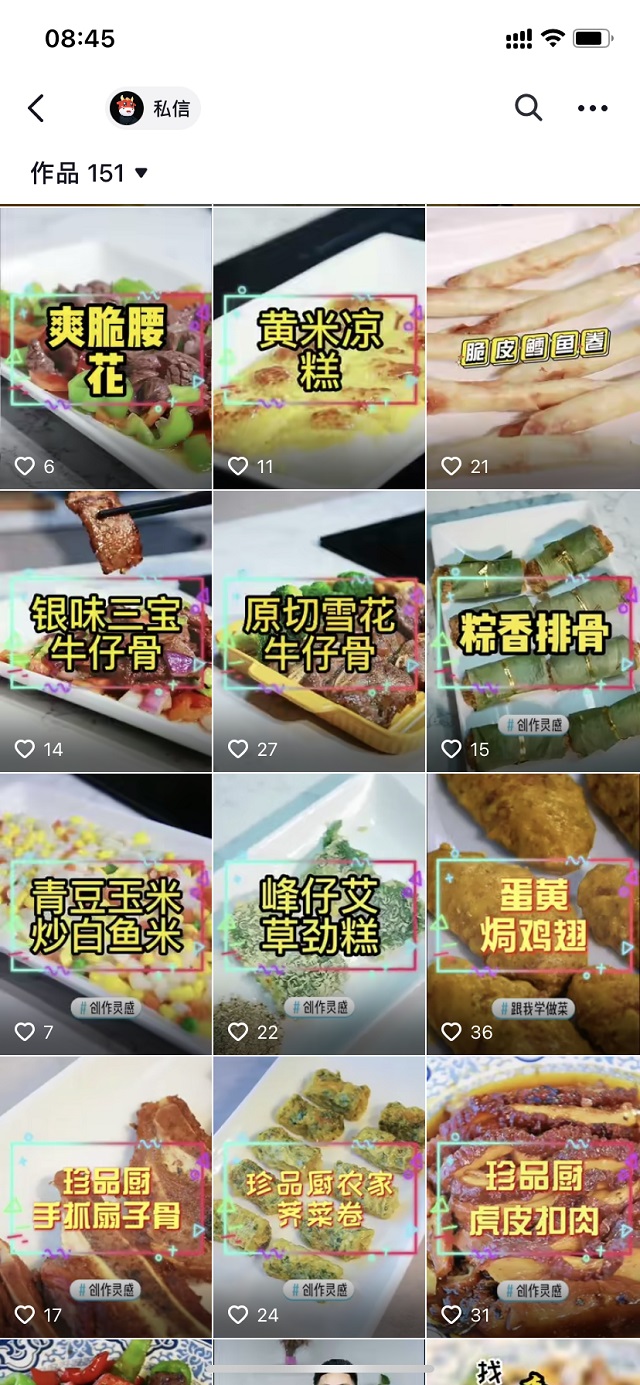View the 青豆玉米炒白鱼米 video
This screenshot has width=640, height=1385.
coord(106,914)
